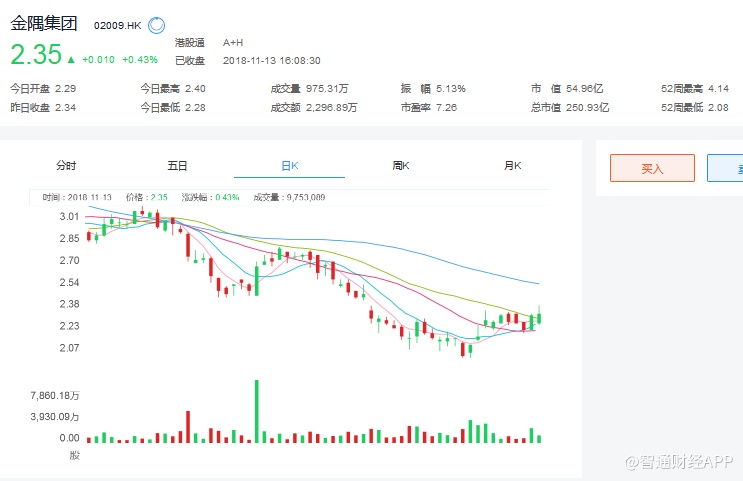Switch to the 周K chart tab
The height and width of the screenshot is (481, 743).
pyautogui.click(x=401, y=165)
